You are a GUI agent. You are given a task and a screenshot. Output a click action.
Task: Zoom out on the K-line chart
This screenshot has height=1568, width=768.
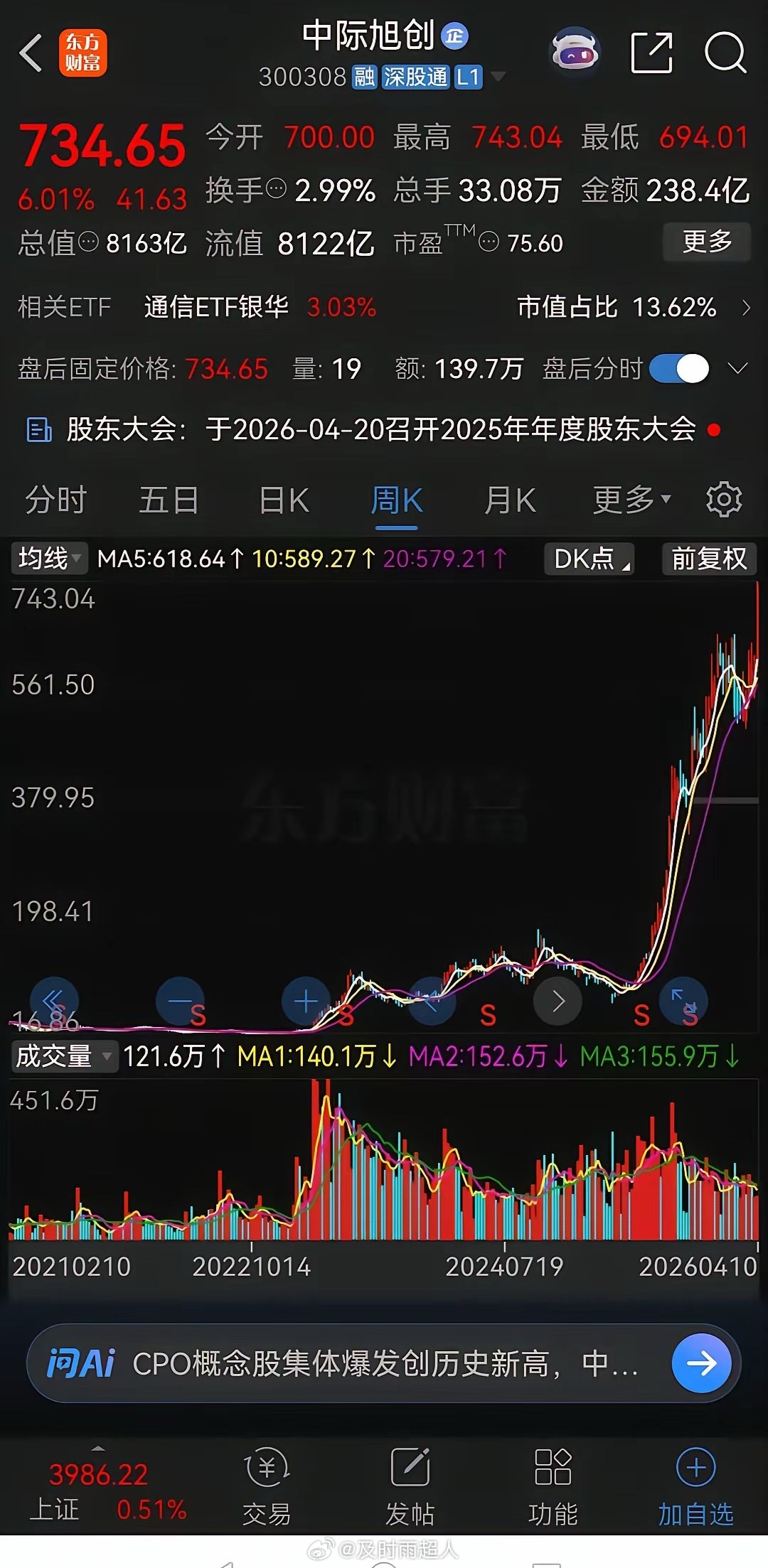point(180,1001)
